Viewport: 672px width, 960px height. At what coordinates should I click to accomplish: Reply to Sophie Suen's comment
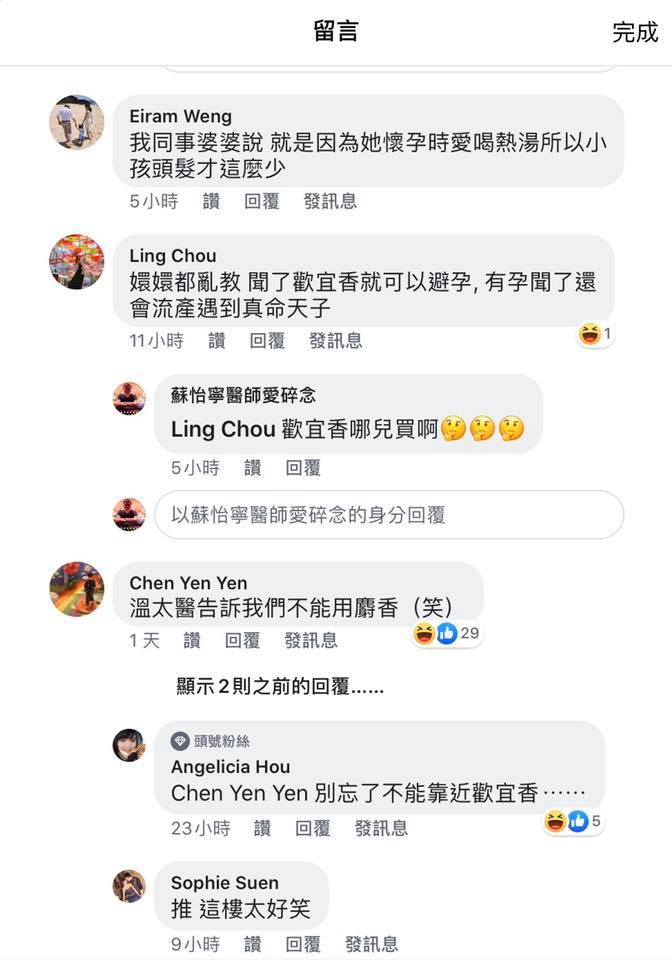303,943
